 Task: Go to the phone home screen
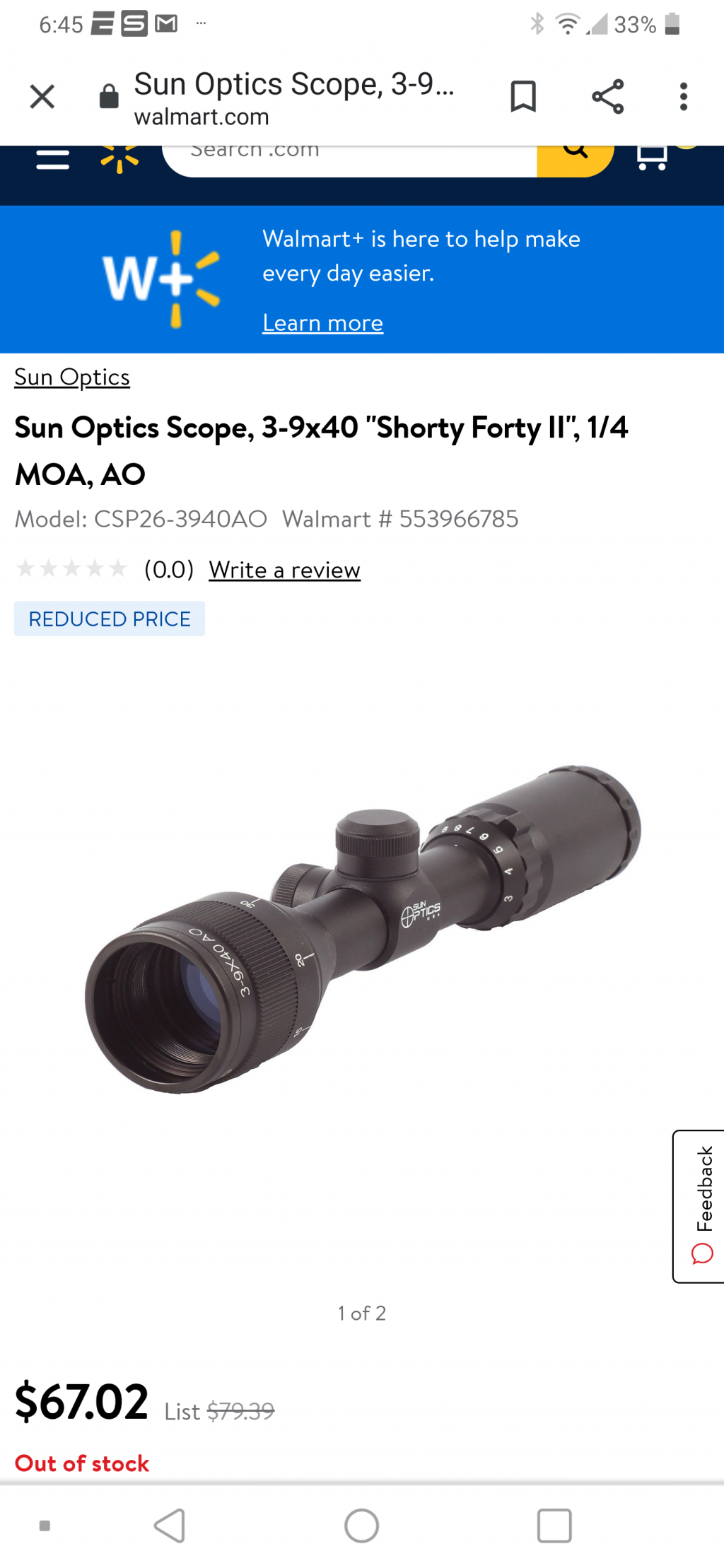pyautogui.click(x=362, y=1526)
